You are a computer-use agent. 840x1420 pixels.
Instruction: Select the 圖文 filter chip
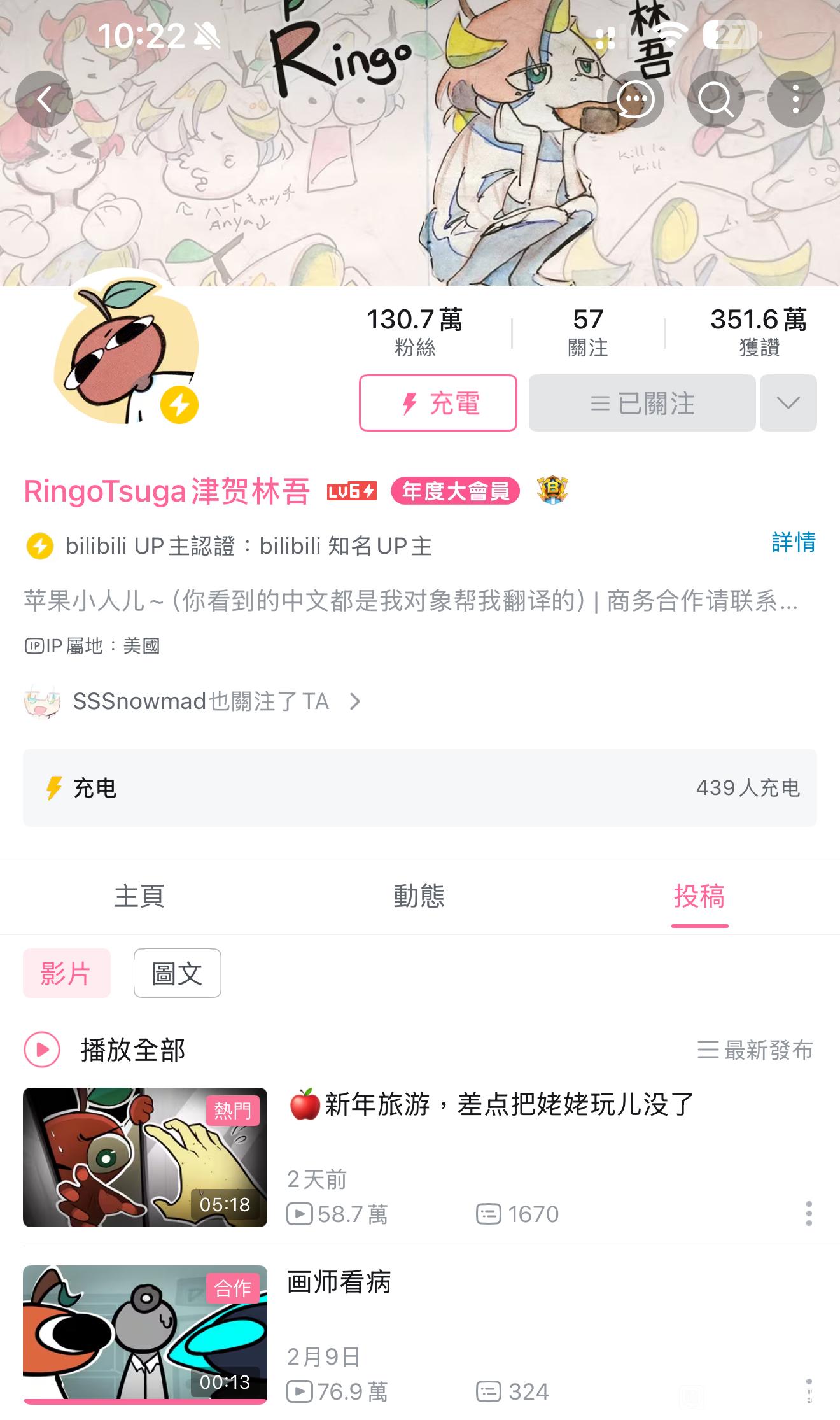178,973
